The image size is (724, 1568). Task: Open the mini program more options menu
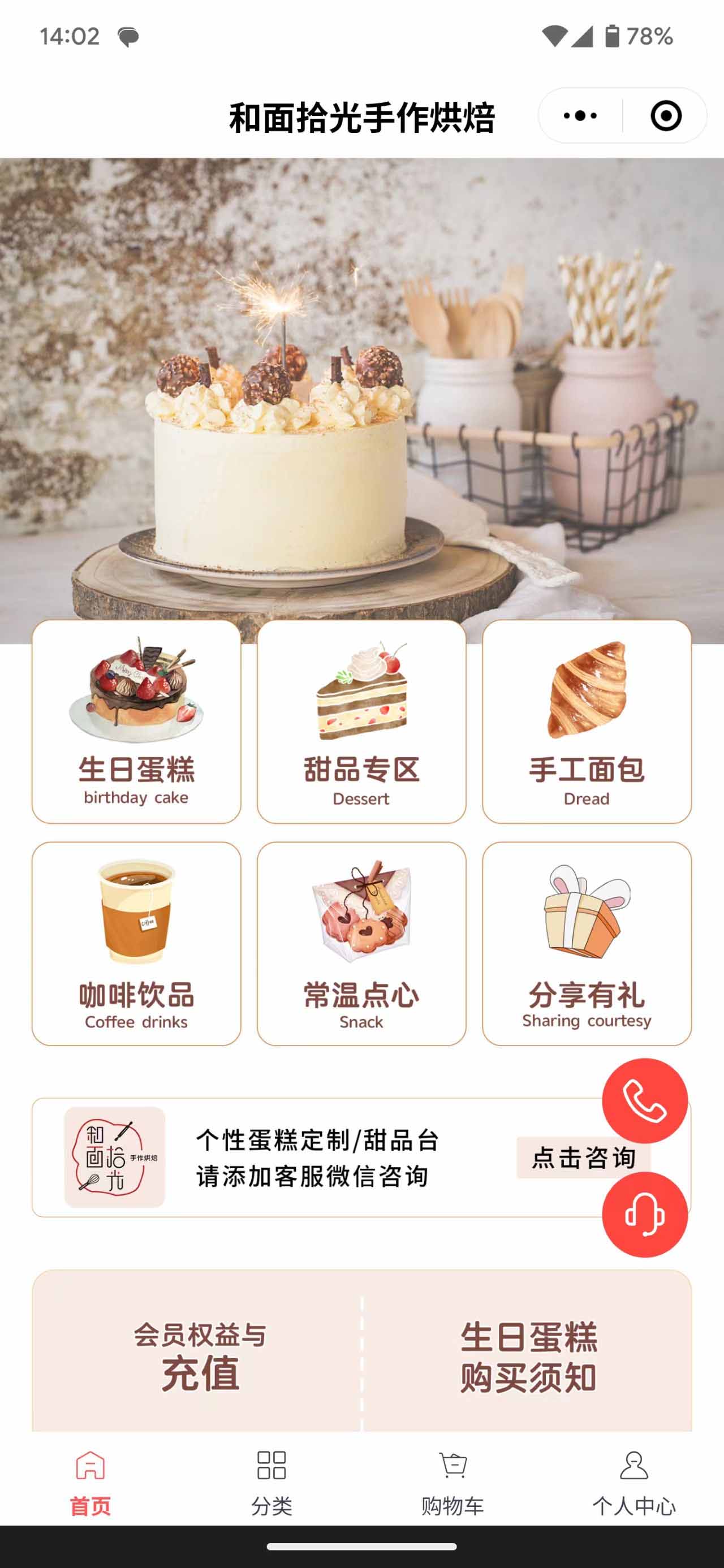[580, 116]
